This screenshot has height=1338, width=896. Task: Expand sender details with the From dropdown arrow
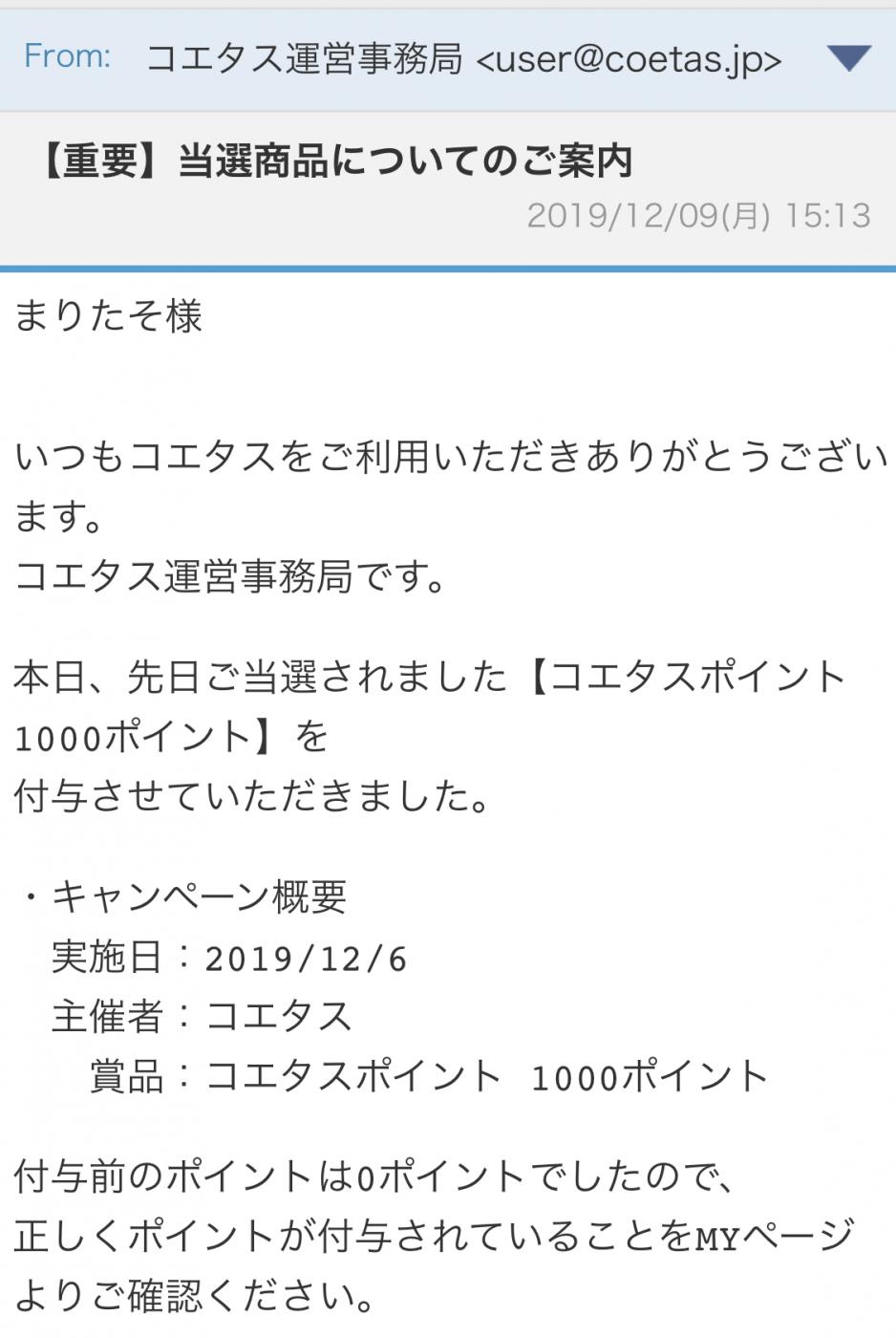tap(848, 58)
